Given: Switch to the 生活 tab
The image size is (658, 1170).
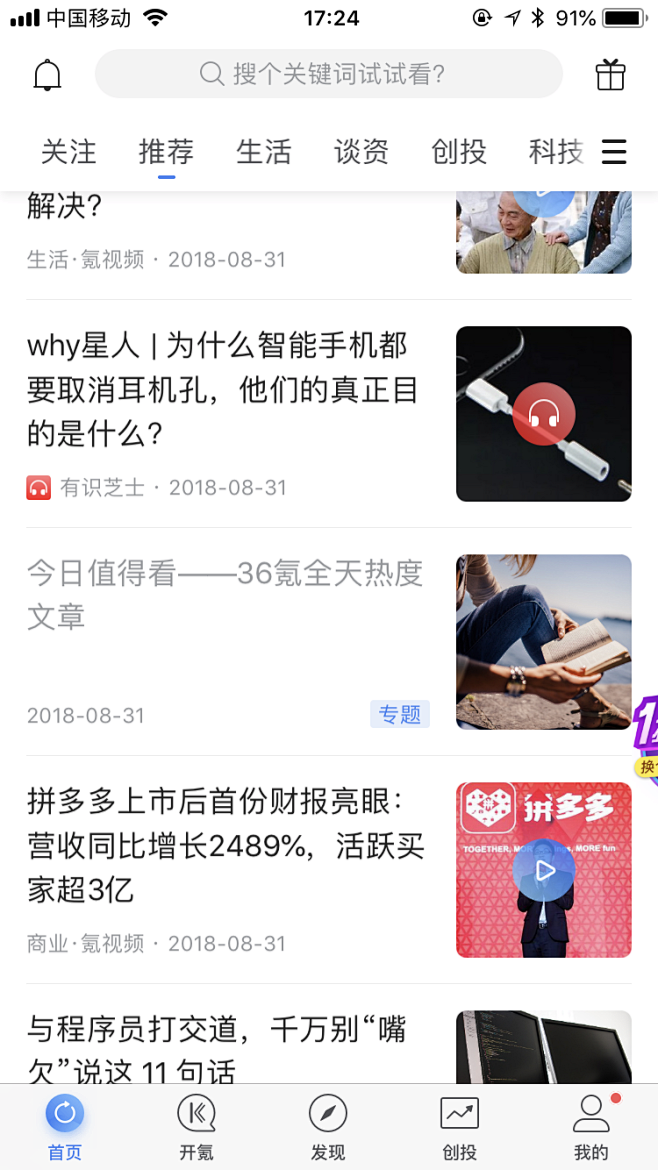Looking at the screenshot, I should (x=264, y=152).
